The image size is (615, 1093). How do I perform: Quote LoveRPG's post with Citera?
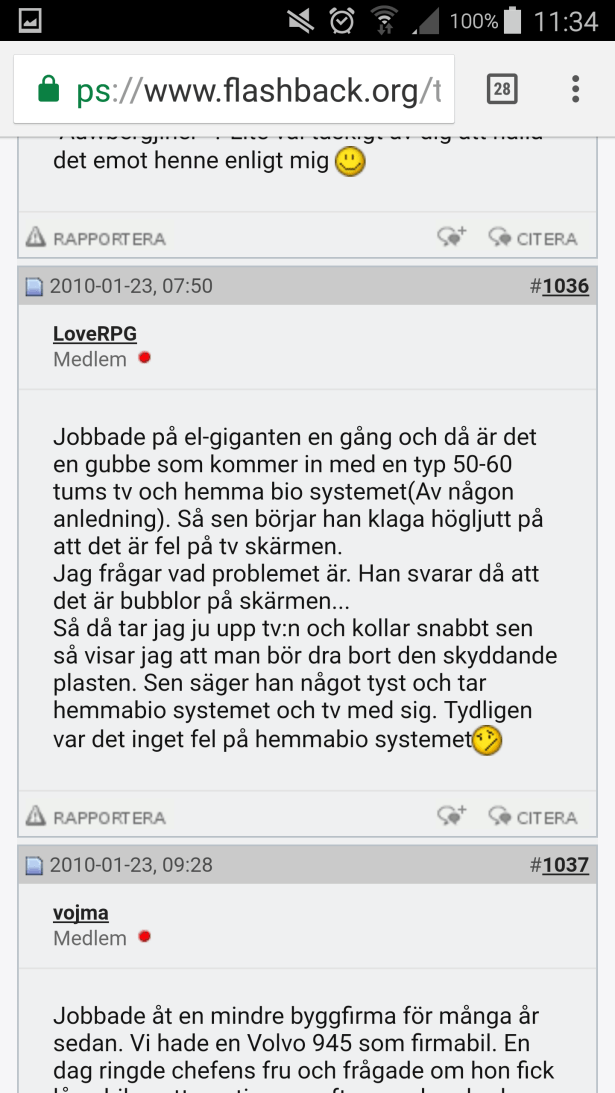(533, 817)
